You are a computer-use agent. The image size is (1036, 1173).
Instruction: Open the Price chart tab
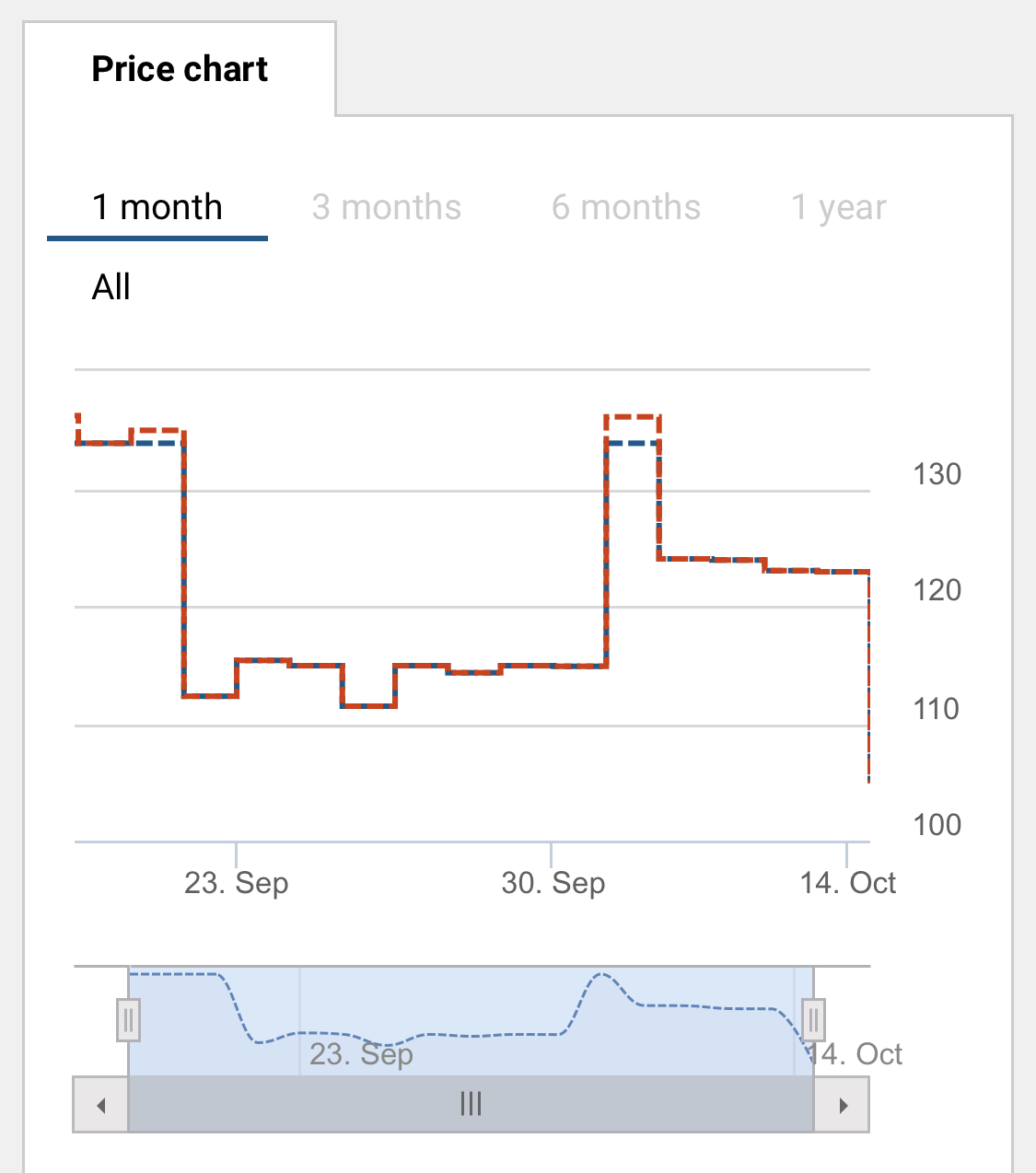[x=180, y=69]
